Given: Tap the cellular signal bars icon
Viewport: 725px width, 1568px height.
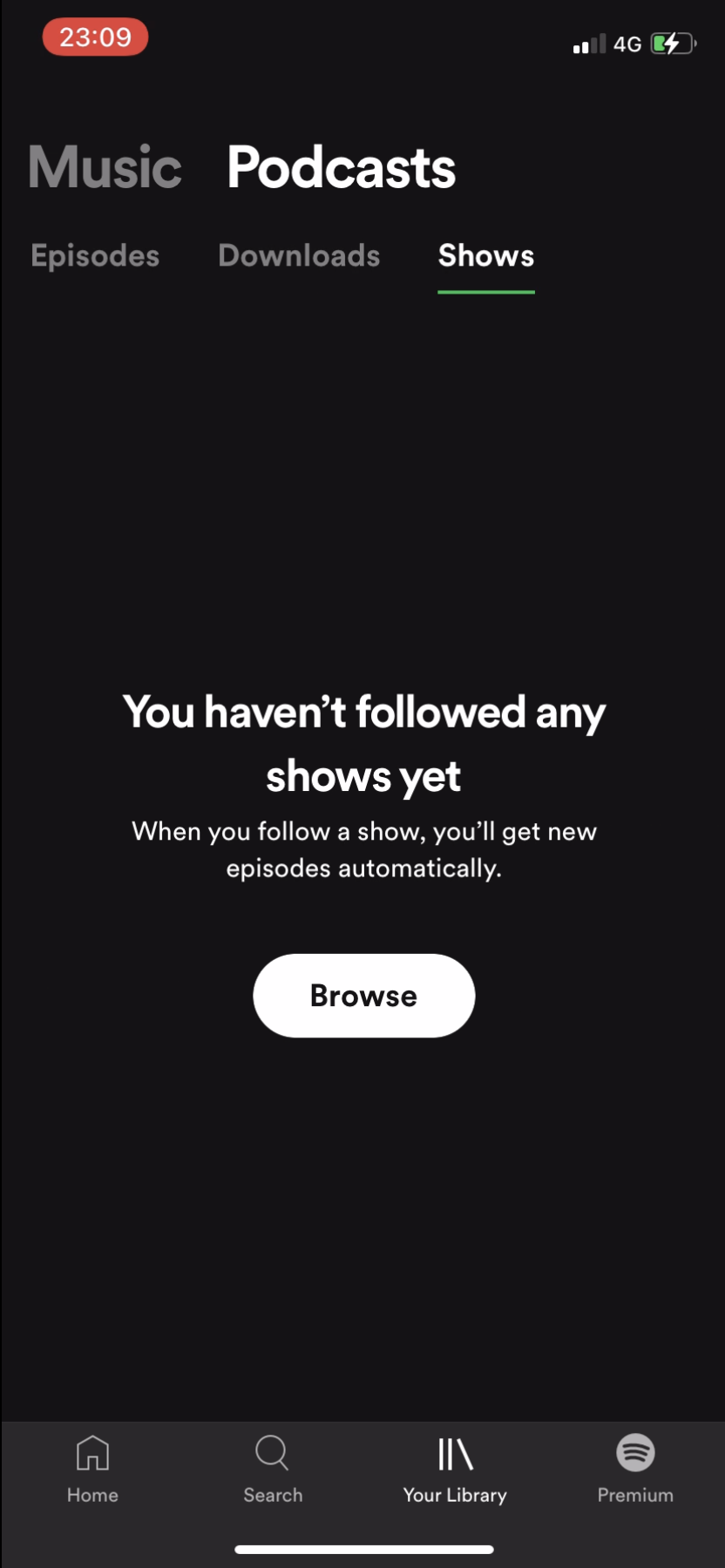Looking at the screenshot, I should click(588, 44).
